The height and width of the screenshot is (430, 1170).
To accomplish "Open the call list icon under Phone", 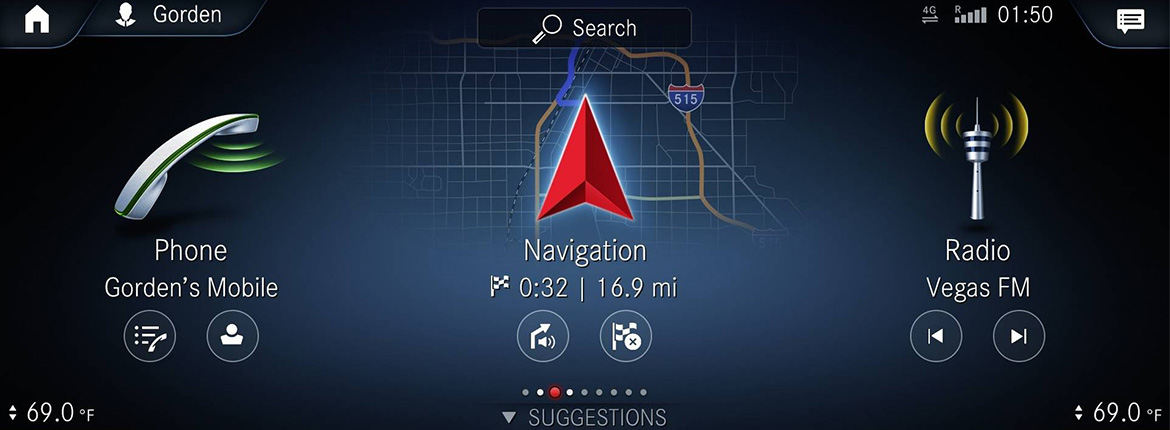I will click(149, 336).
